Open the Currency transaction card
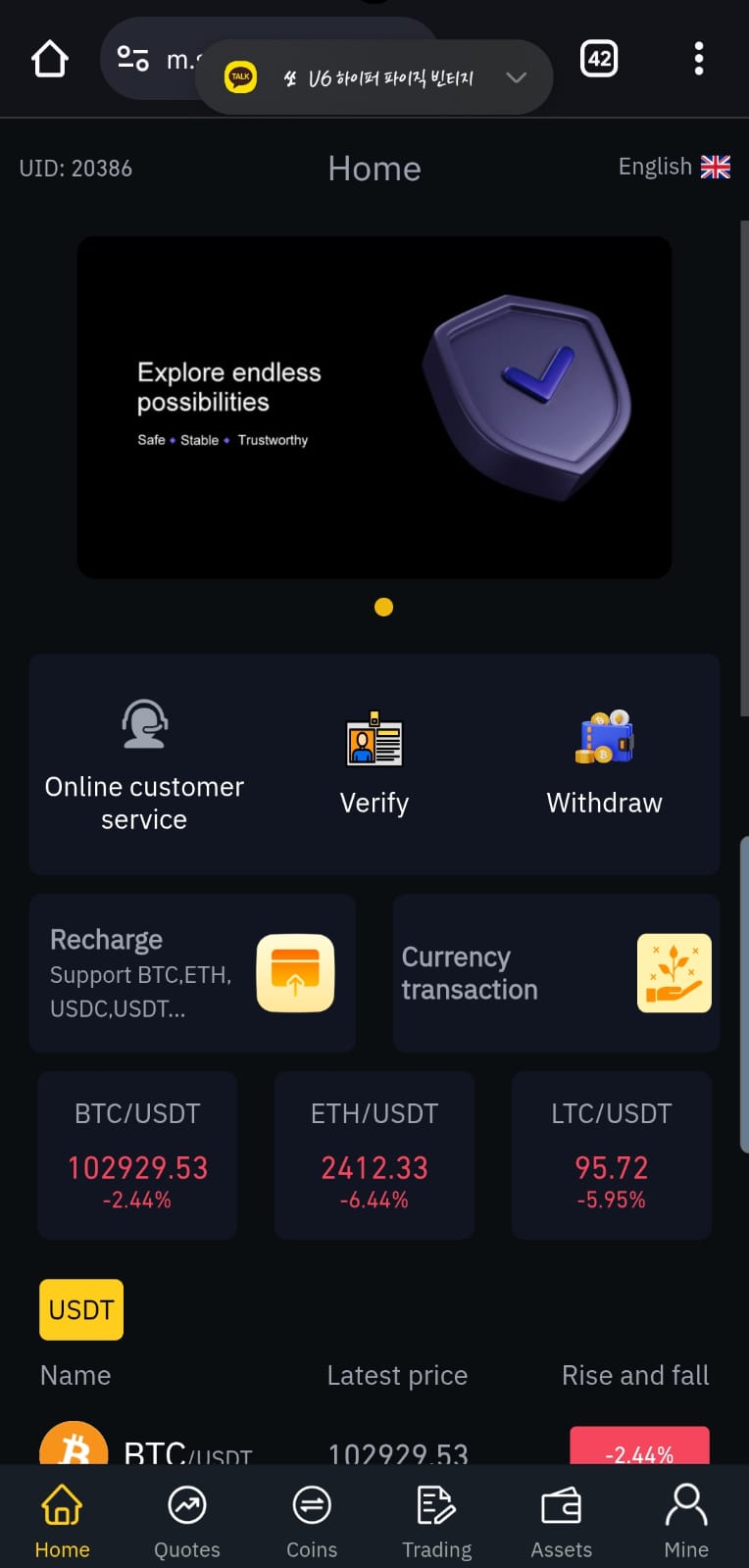The height and width of the screenshot is (1568, 749). (556, 973)
